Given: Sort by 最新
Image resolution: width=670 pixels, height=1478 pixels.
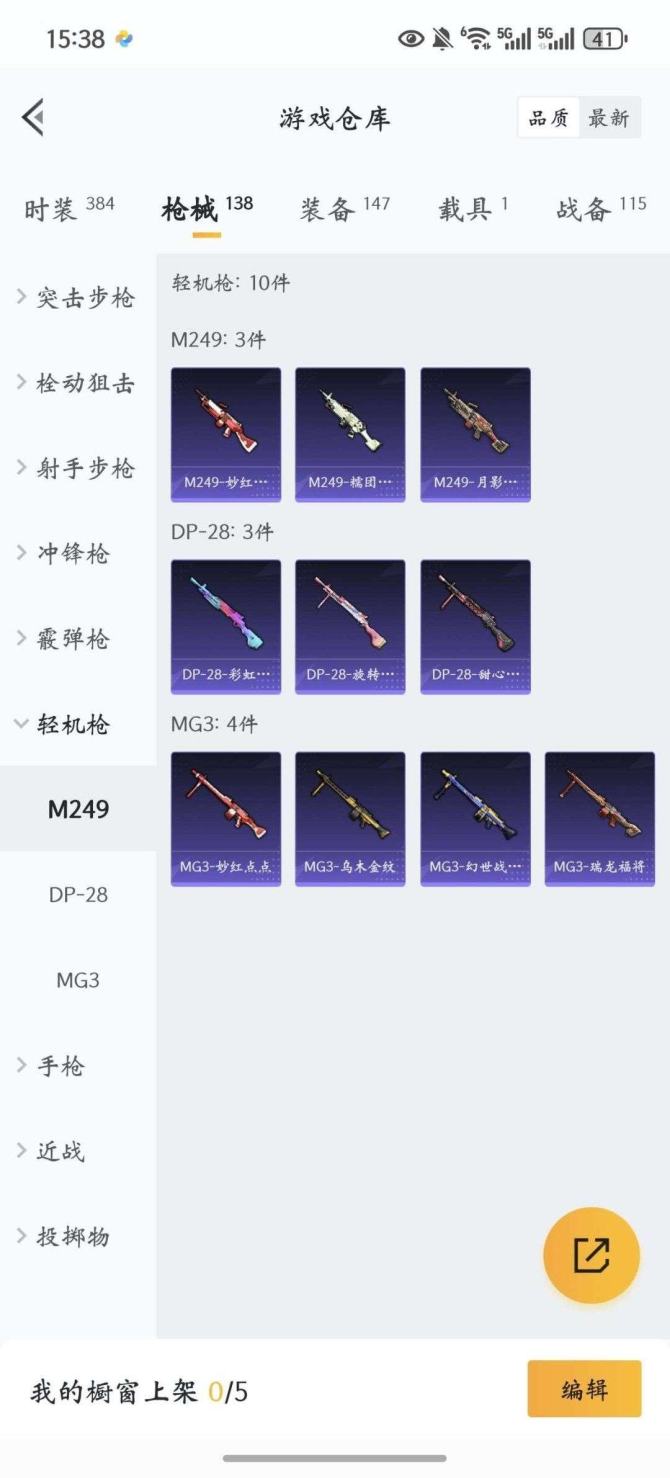Looking at the screenshot, I should click(608, 118).
